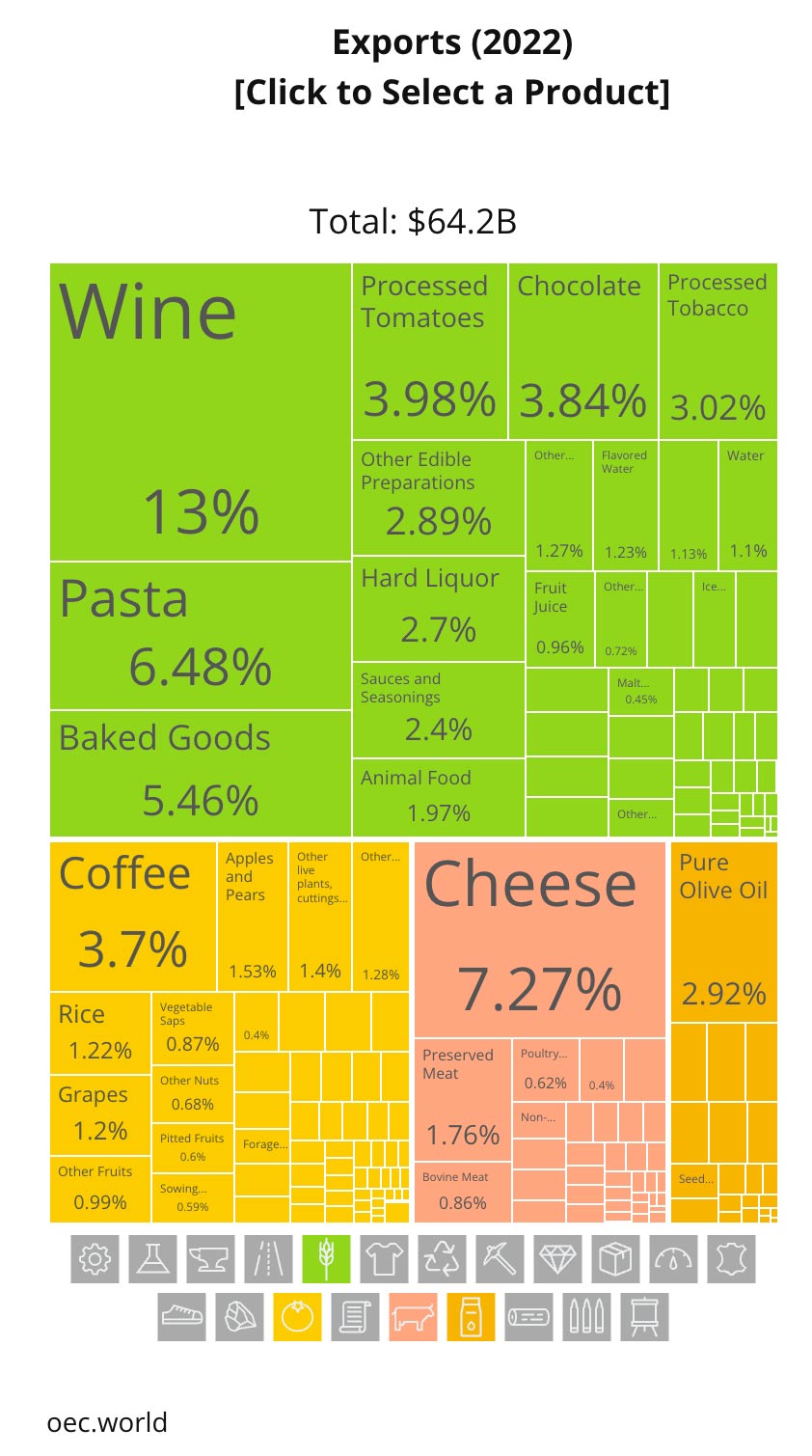Viewport: 812px width, 1456px height.
Task: Open the Pure Olive Oil tile
Action: (723, 933)
